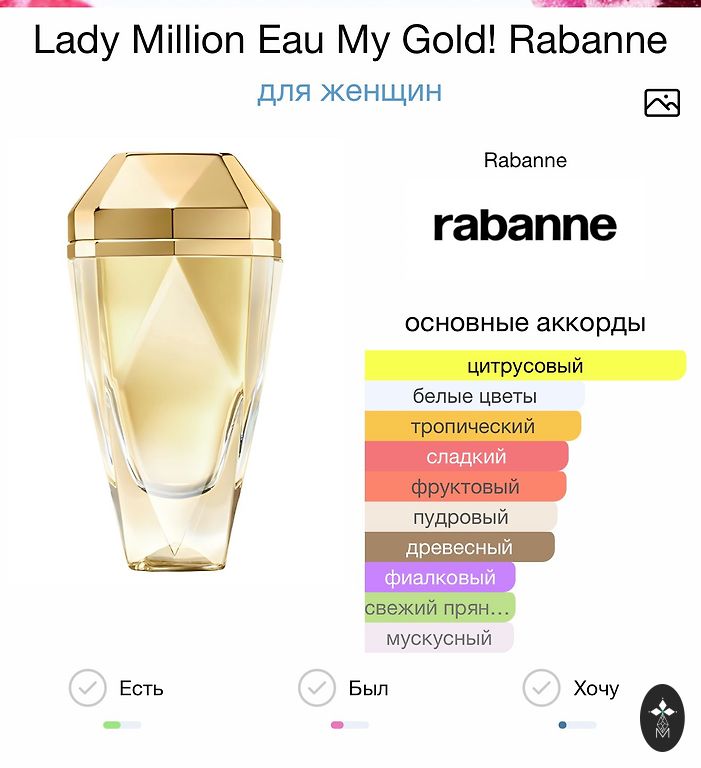This screenshot has height=768, width=701.
Task: Open the Rabanne brand link
Action: coord(525,160)
